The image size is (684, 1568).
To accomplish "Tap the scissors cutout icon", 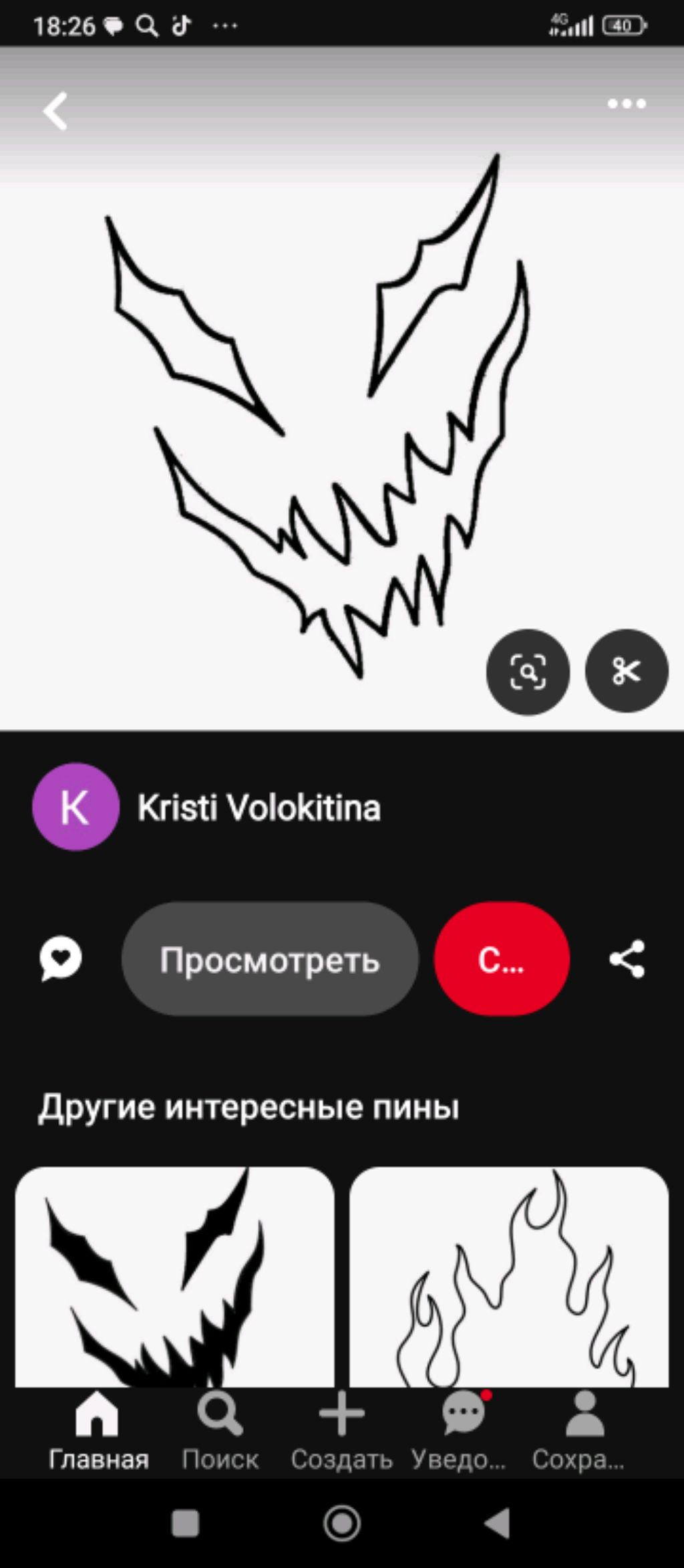I will click(627, 671).
